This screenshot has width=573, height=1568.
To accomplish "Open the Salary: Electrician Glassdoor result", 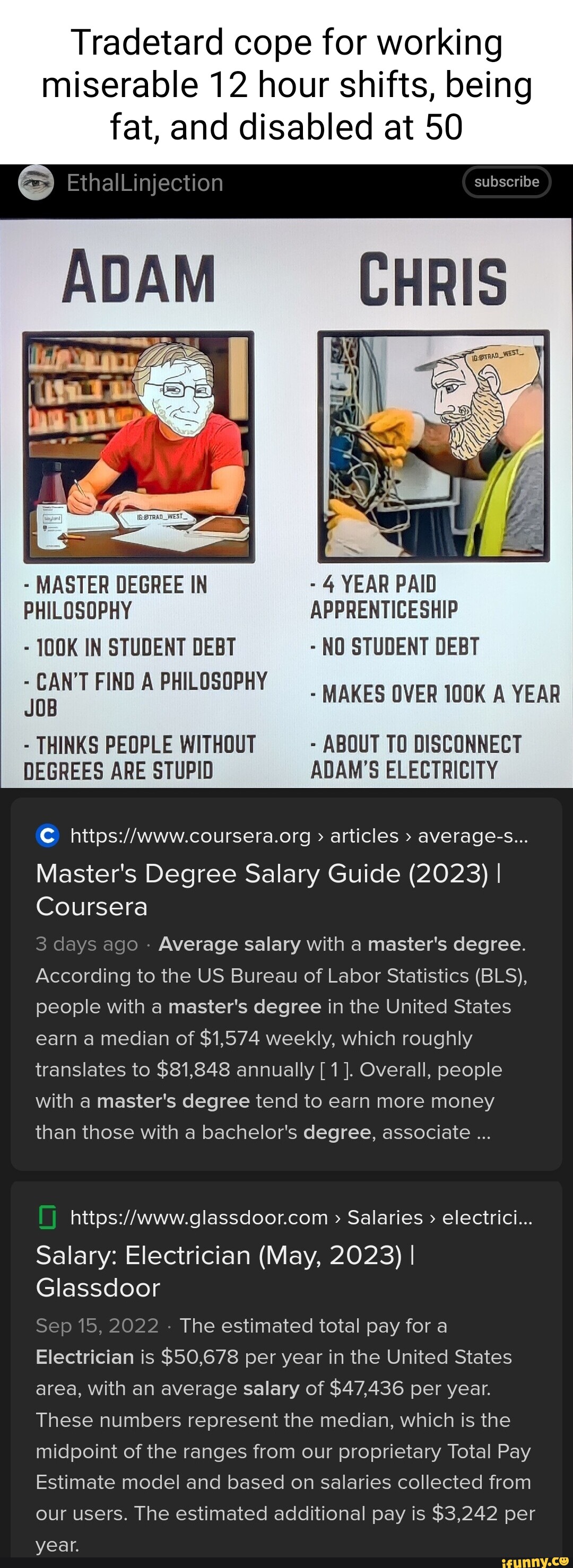I will click(225, 1257).
